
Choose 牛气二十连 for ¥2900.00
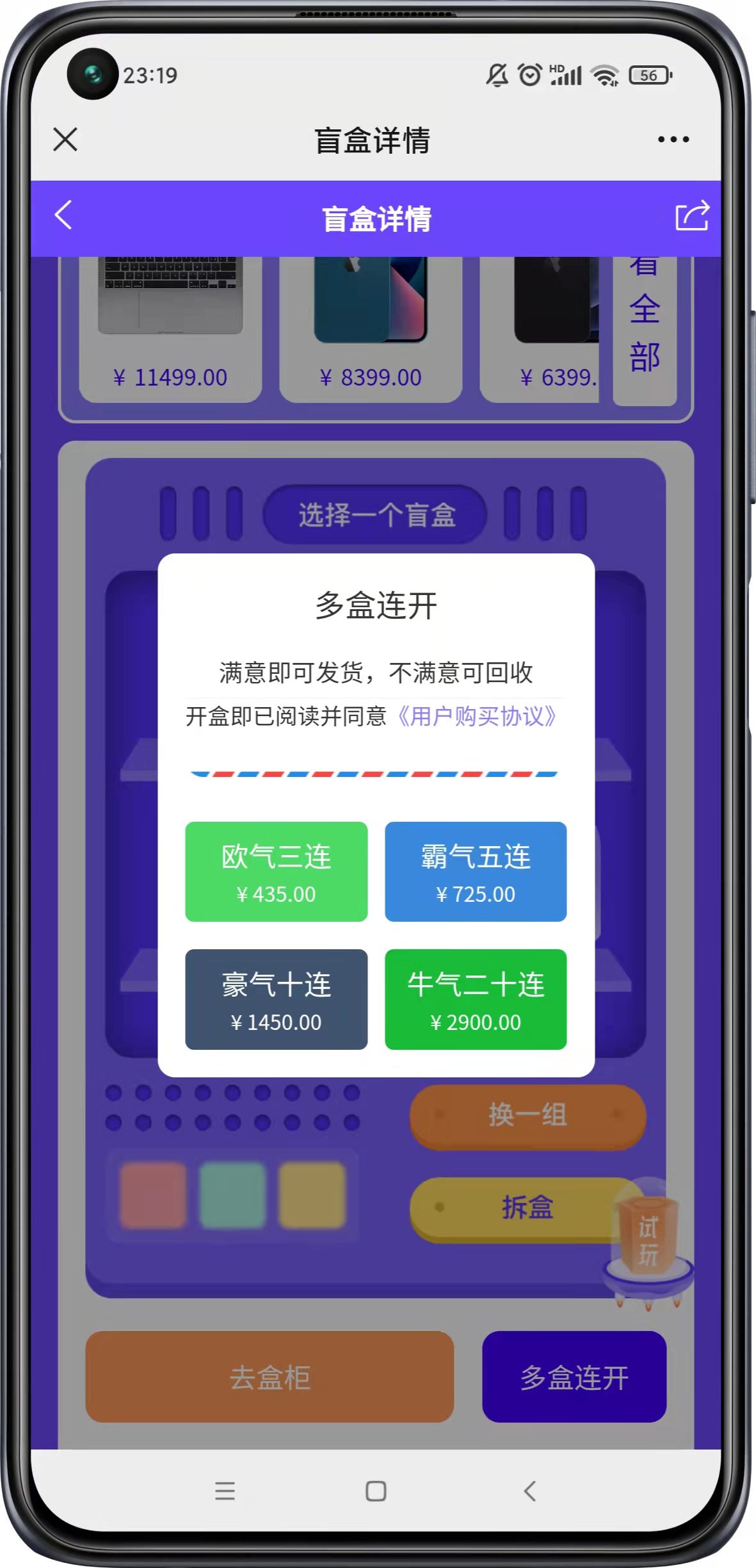coord(476,999)
